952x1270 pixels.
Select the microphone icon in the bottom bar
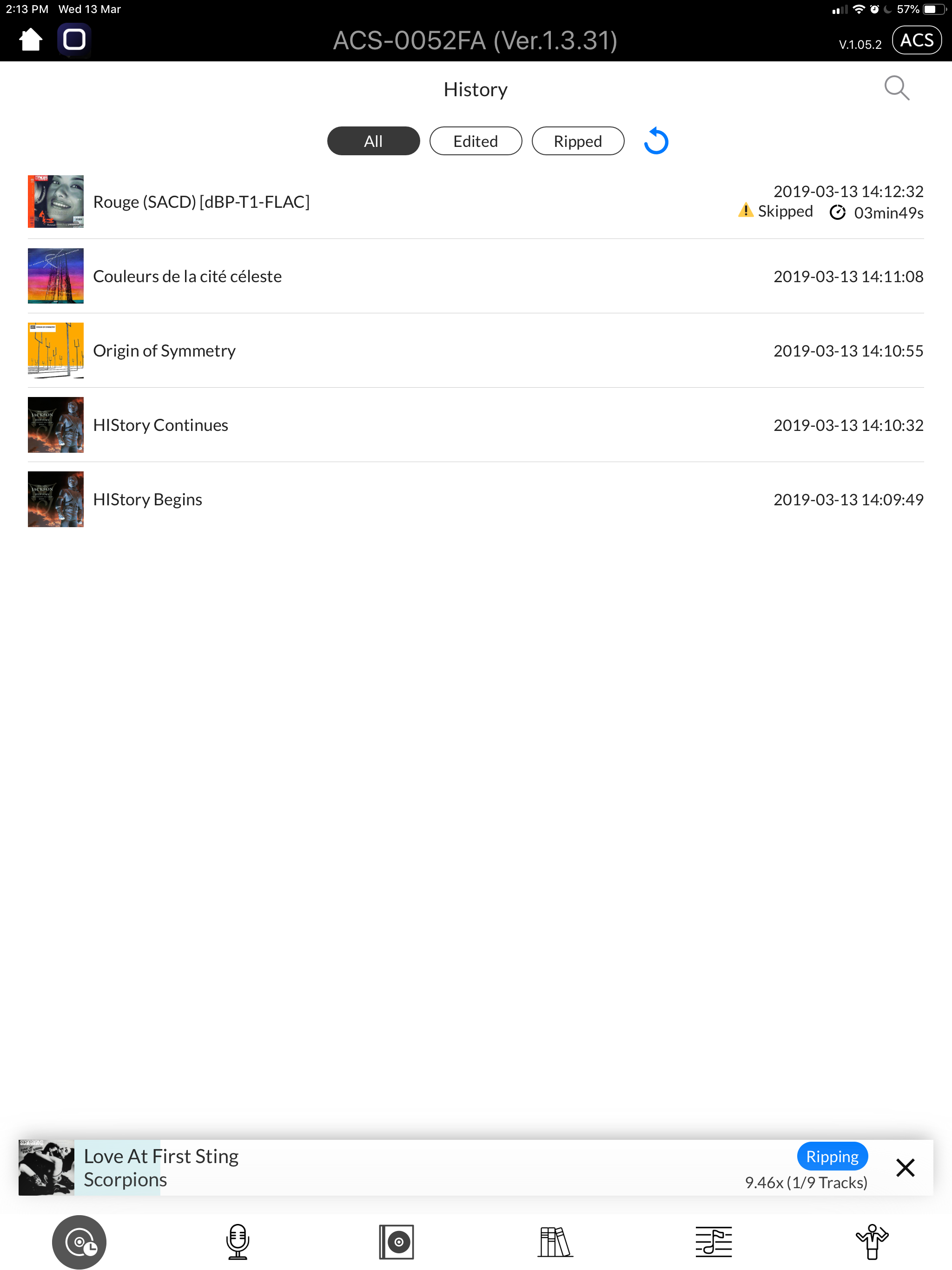(238, 1242)
